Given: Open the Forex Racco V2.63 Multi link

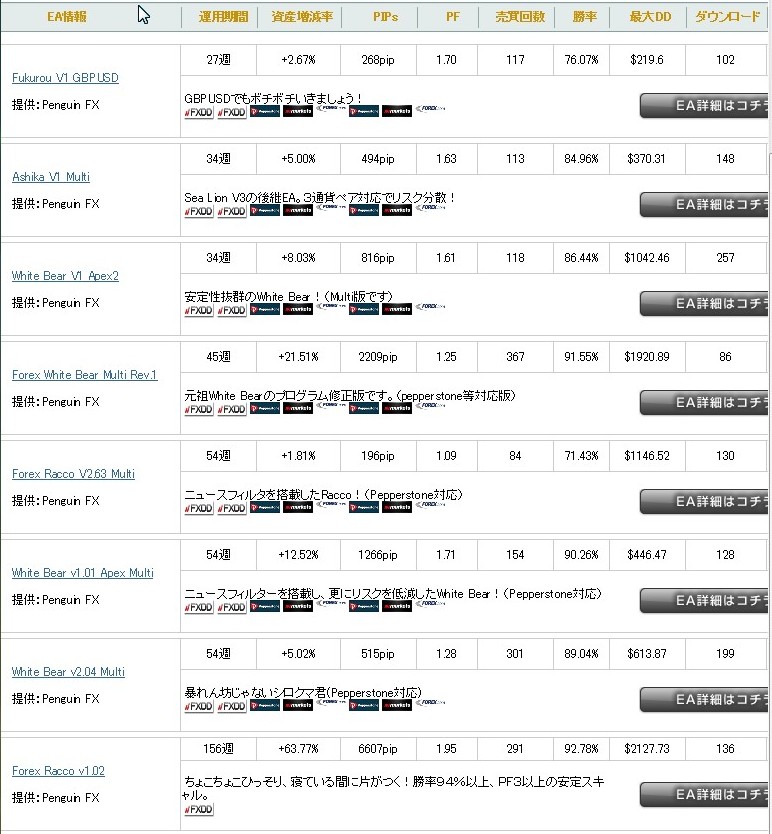Looking at the screenshot, I should pos(73,474).
